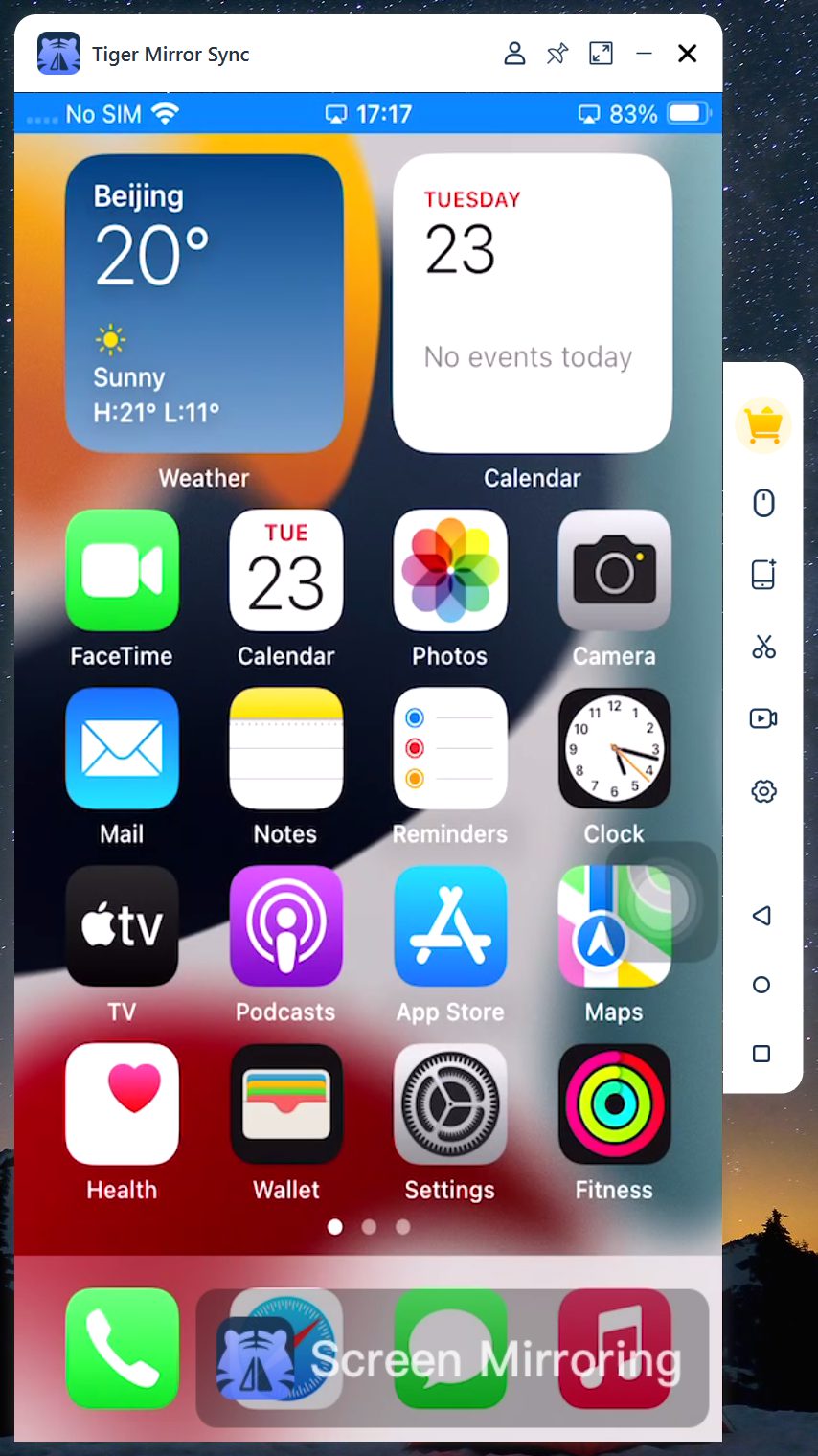Open the FaceTime app
This screenshot has height=1456, width=818.
pos(122,570)
